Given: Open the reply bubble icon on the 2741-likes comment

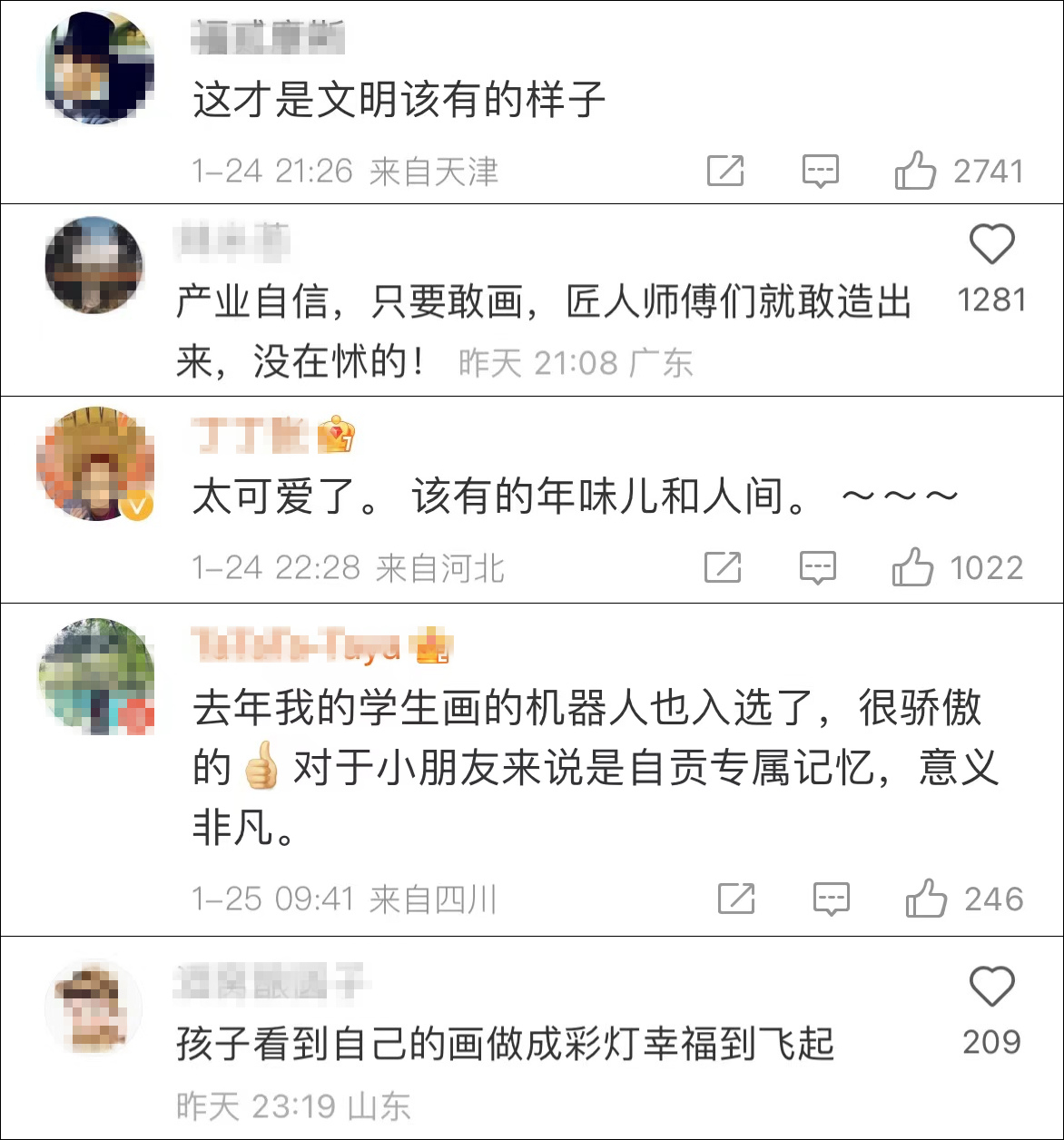Looking at the screenshot, I should 818,171.
